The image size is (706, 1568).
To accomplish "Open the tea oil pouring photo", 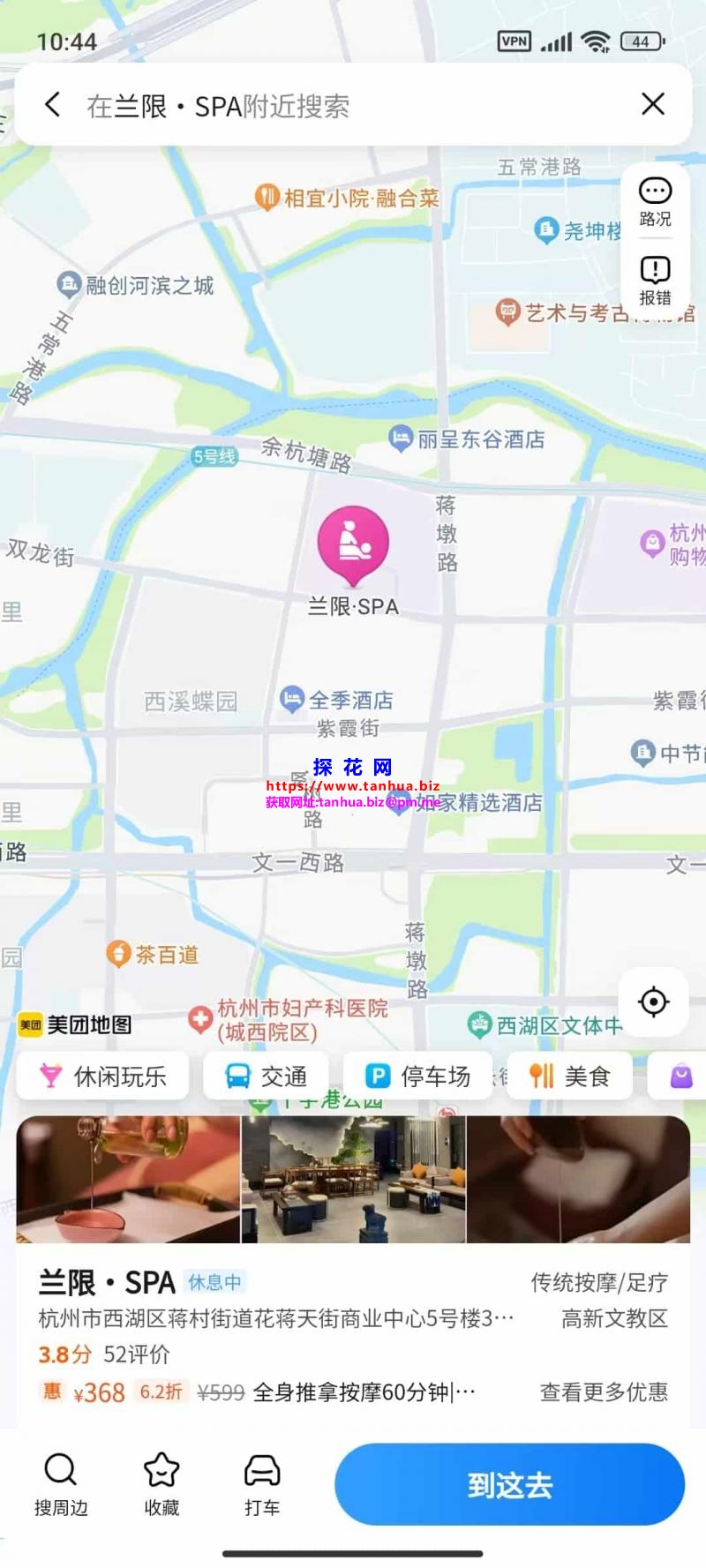I will pyautogui.click(x=128, y=1179).
